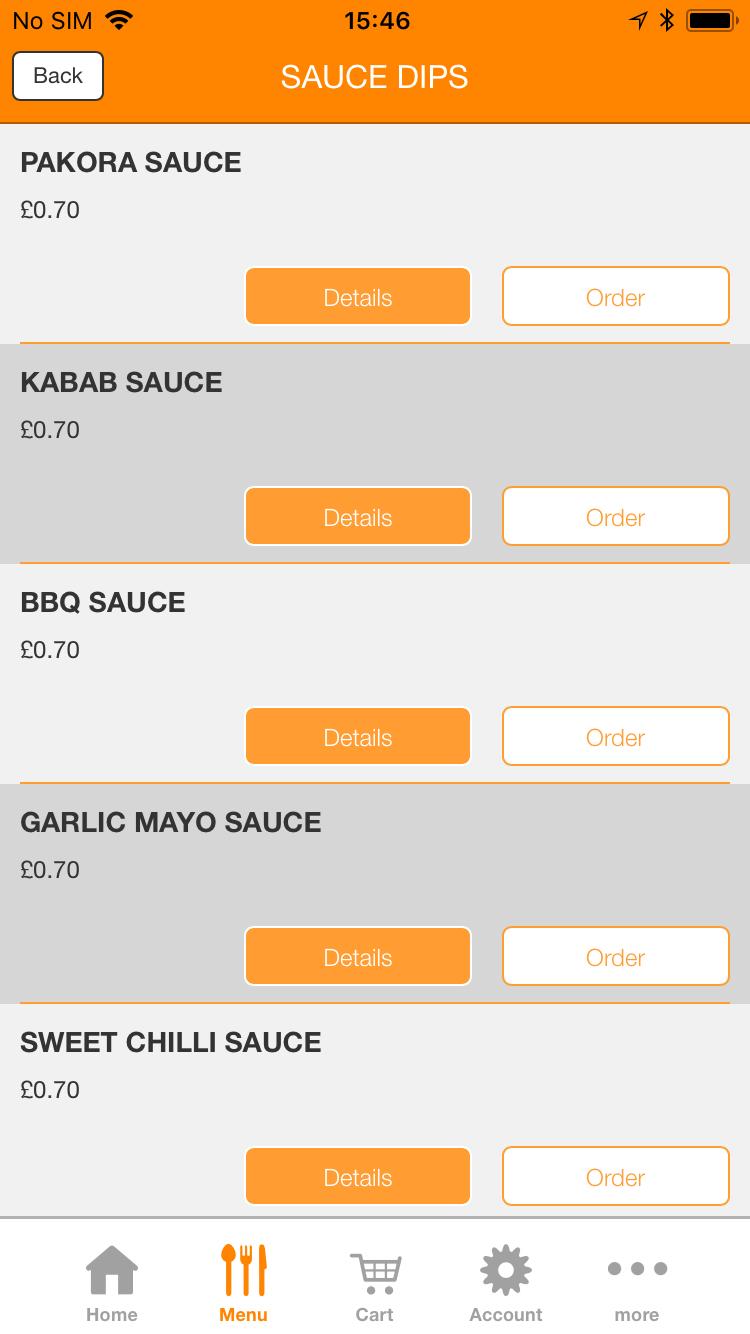Open Kabab Sauce details
Image resolution: width=750 pixels, height=1334 pixels.
click(x=358, y=516)
